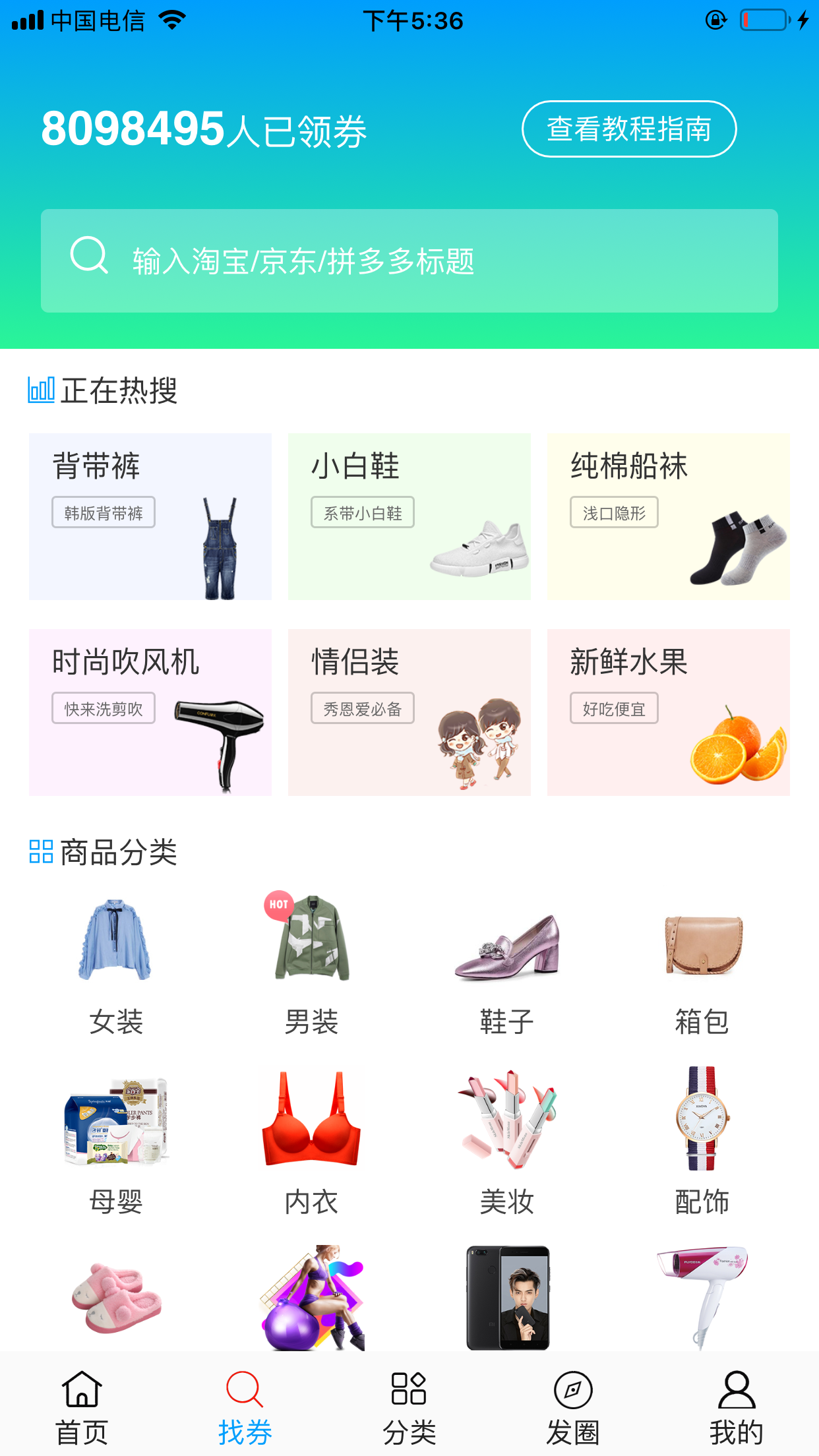This screenshot has width=819, height=1456.
Task: Select the 纯棉船袜 hot search card
Action: coord(669,517)
